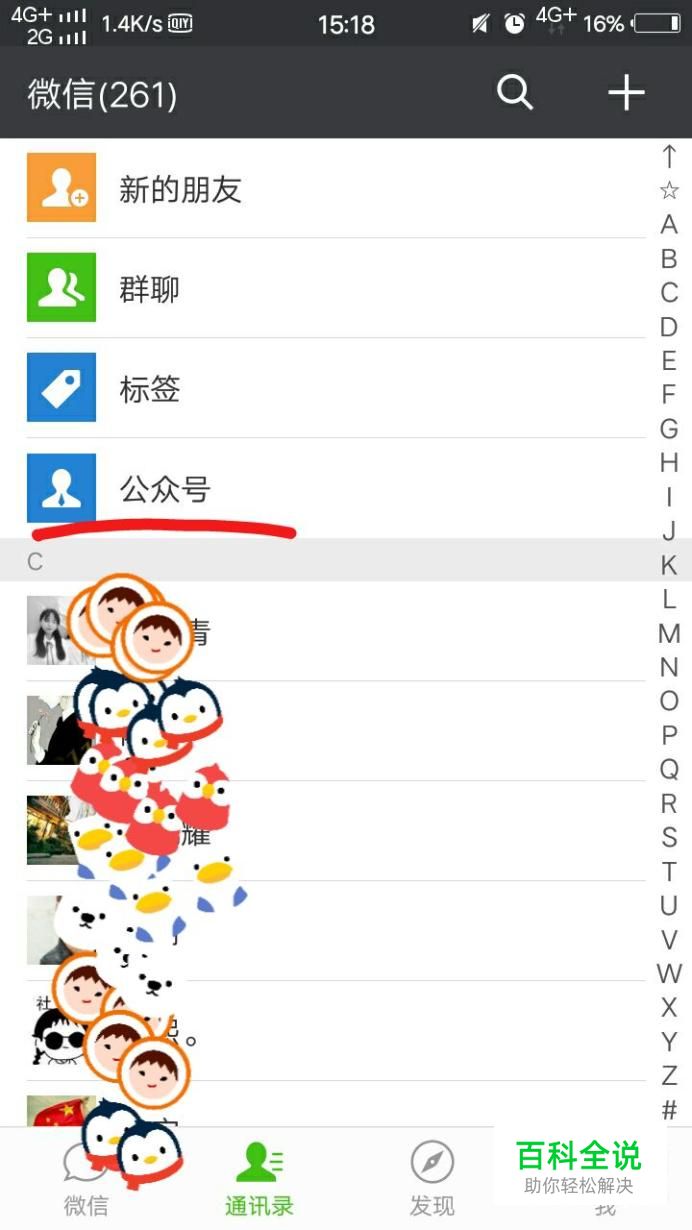Open the search magnifier icon
Image resolution: width=692 pixels, height=1230 pixels.
(515, 93)
